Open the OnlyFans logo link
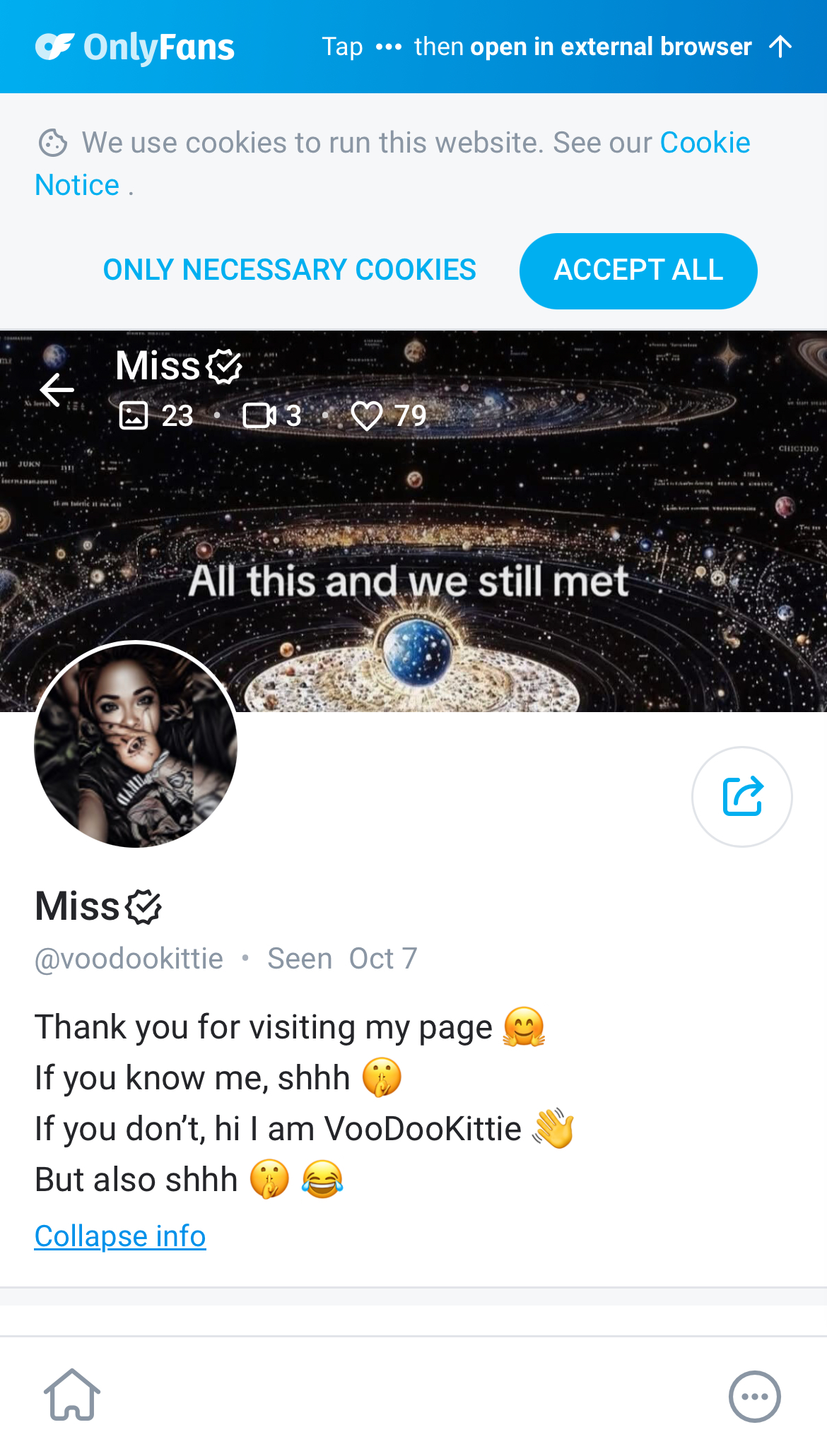The height and width of the screenshot is (1456, 827). point(135,47)
